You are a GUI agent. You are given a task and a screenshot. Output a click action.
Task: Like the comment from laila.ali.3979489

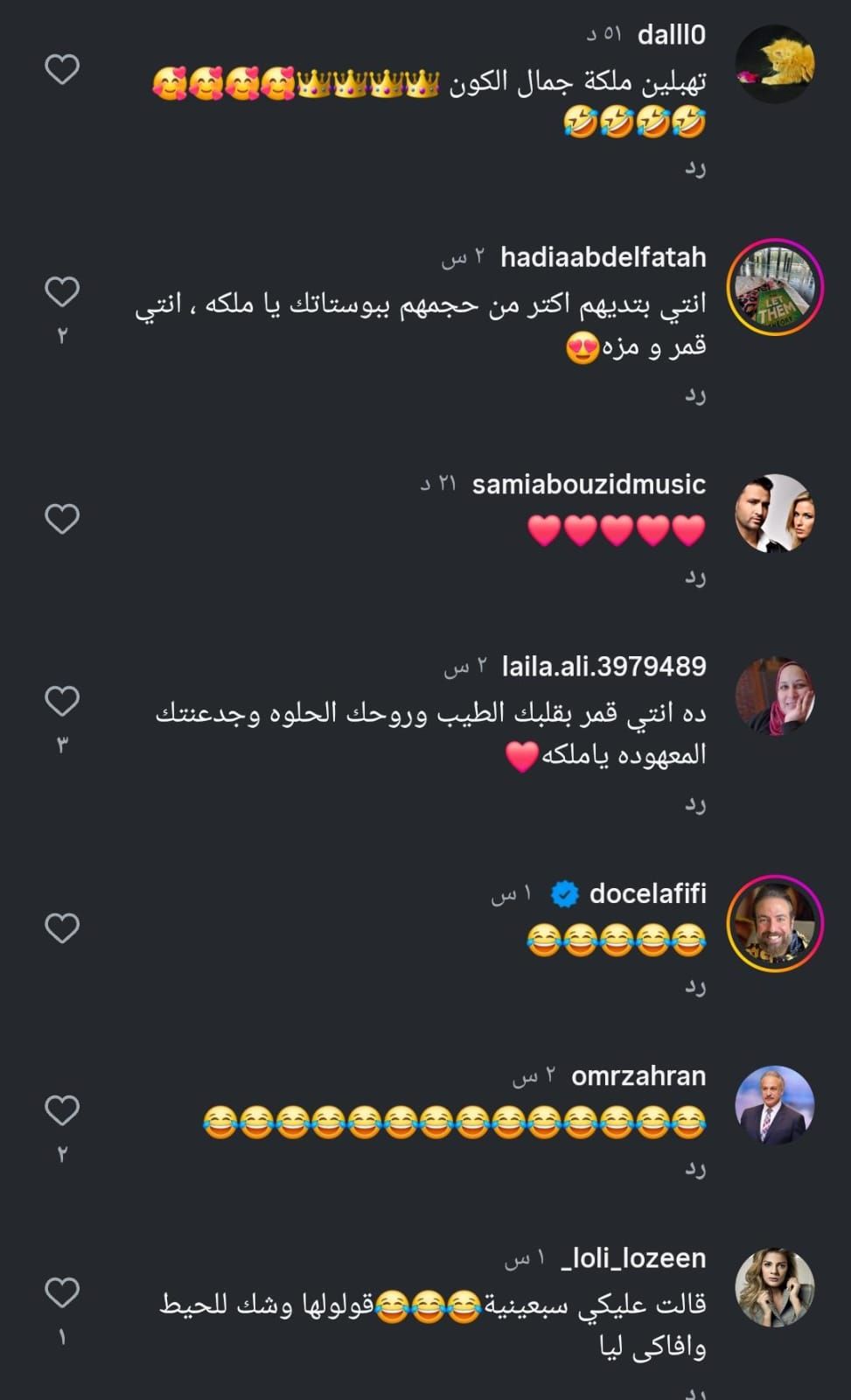[x=62, y=701]
